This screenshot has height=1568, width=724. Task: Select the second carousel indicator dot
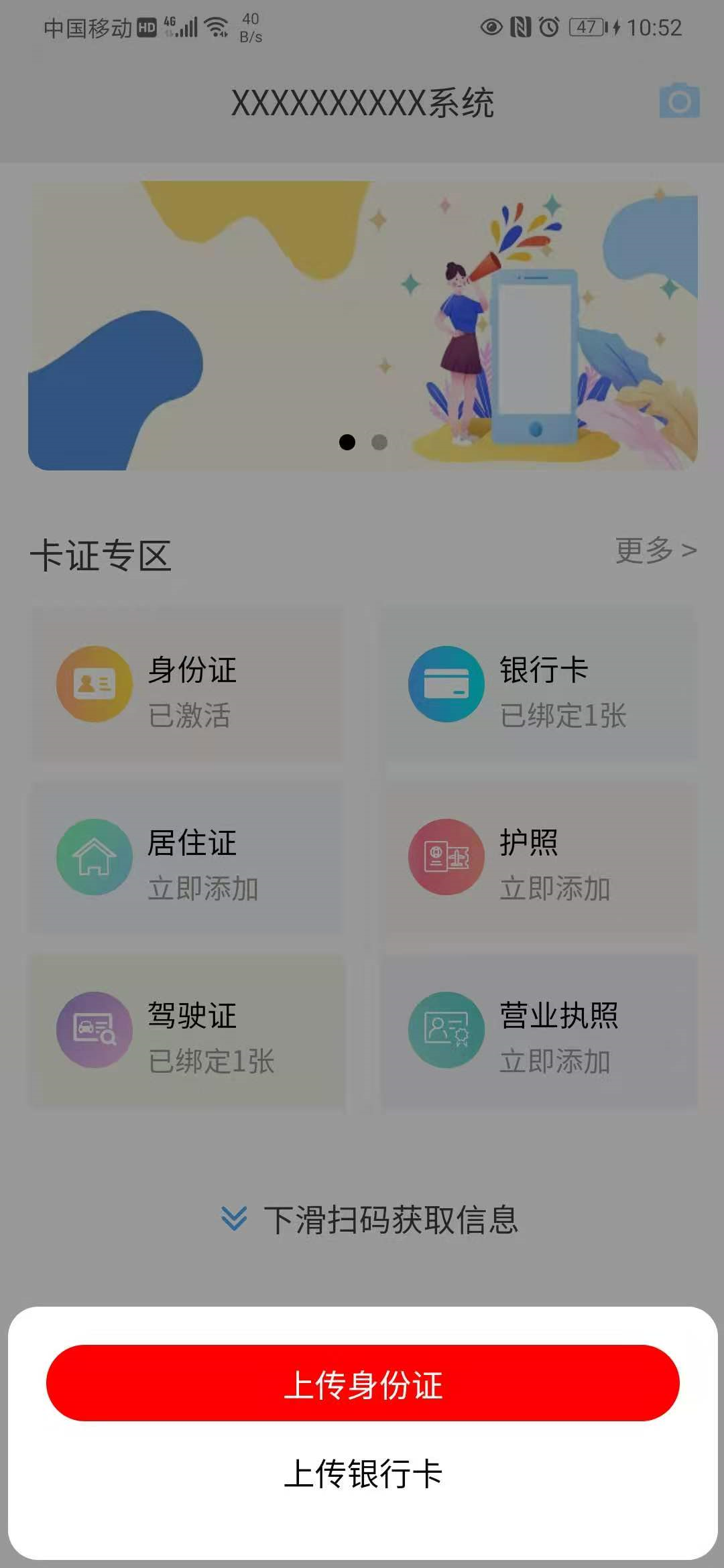379,442
